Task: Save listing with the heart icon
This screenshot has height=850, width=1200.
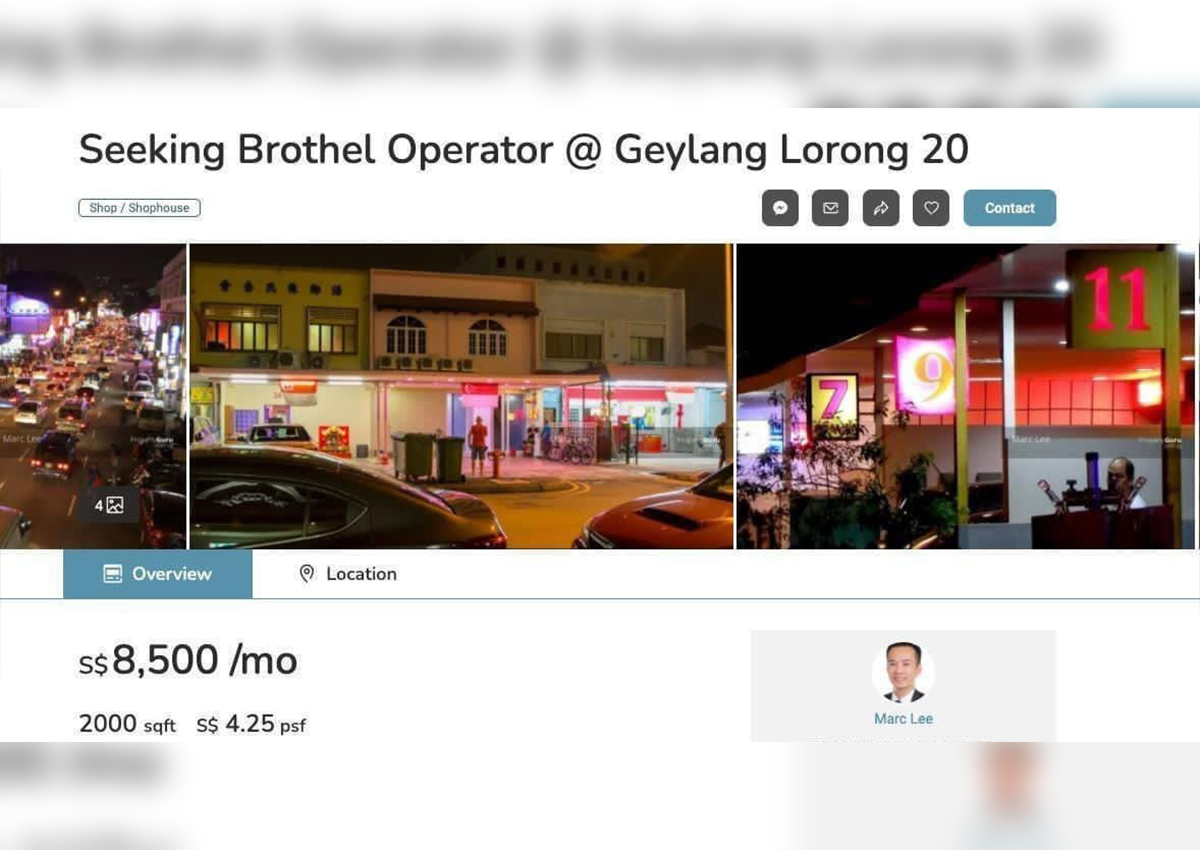Action: (931, 208)
